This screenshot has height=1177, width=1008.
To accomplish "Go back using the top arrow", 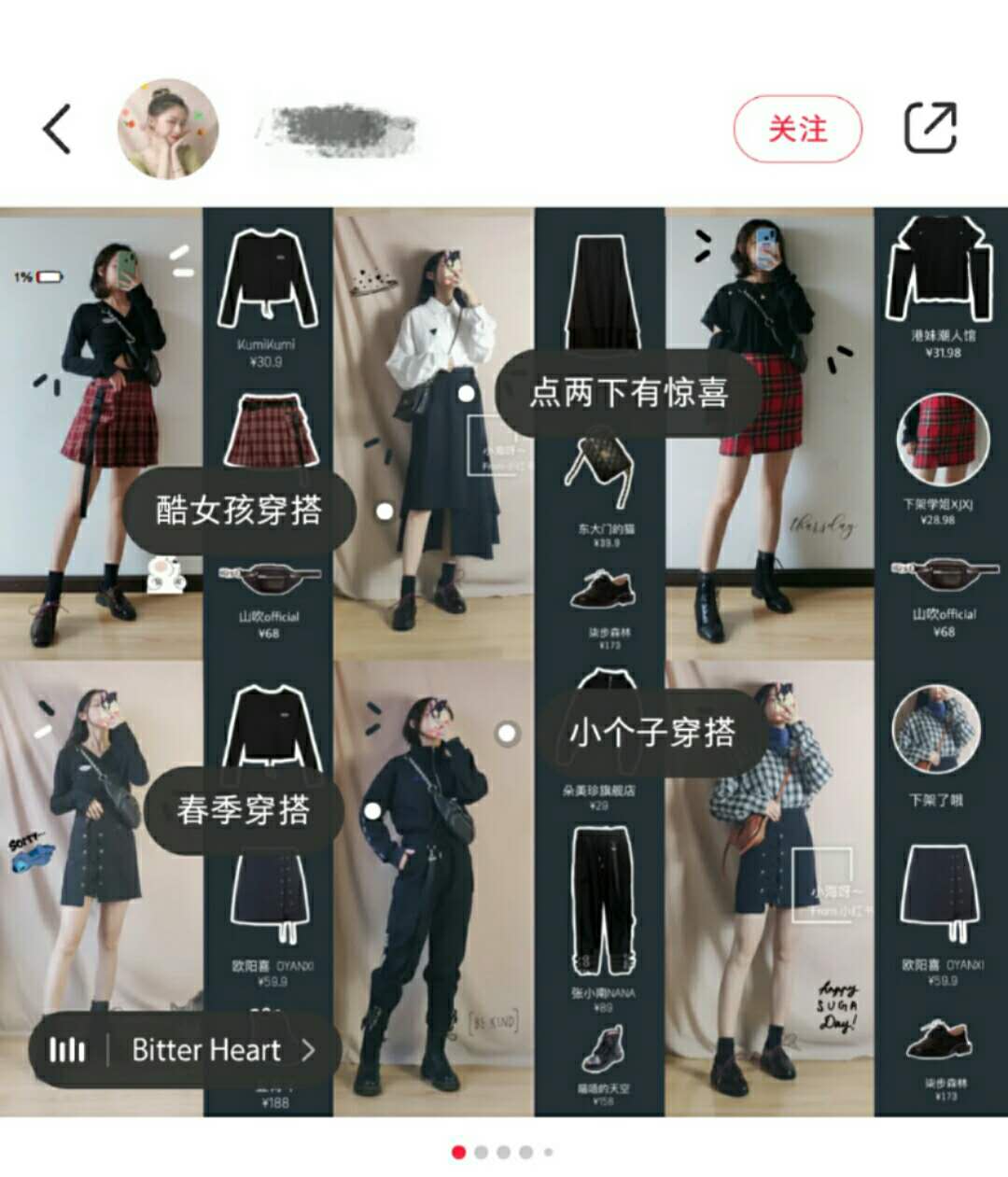I will pyautogui.click(x=57, y=129).
